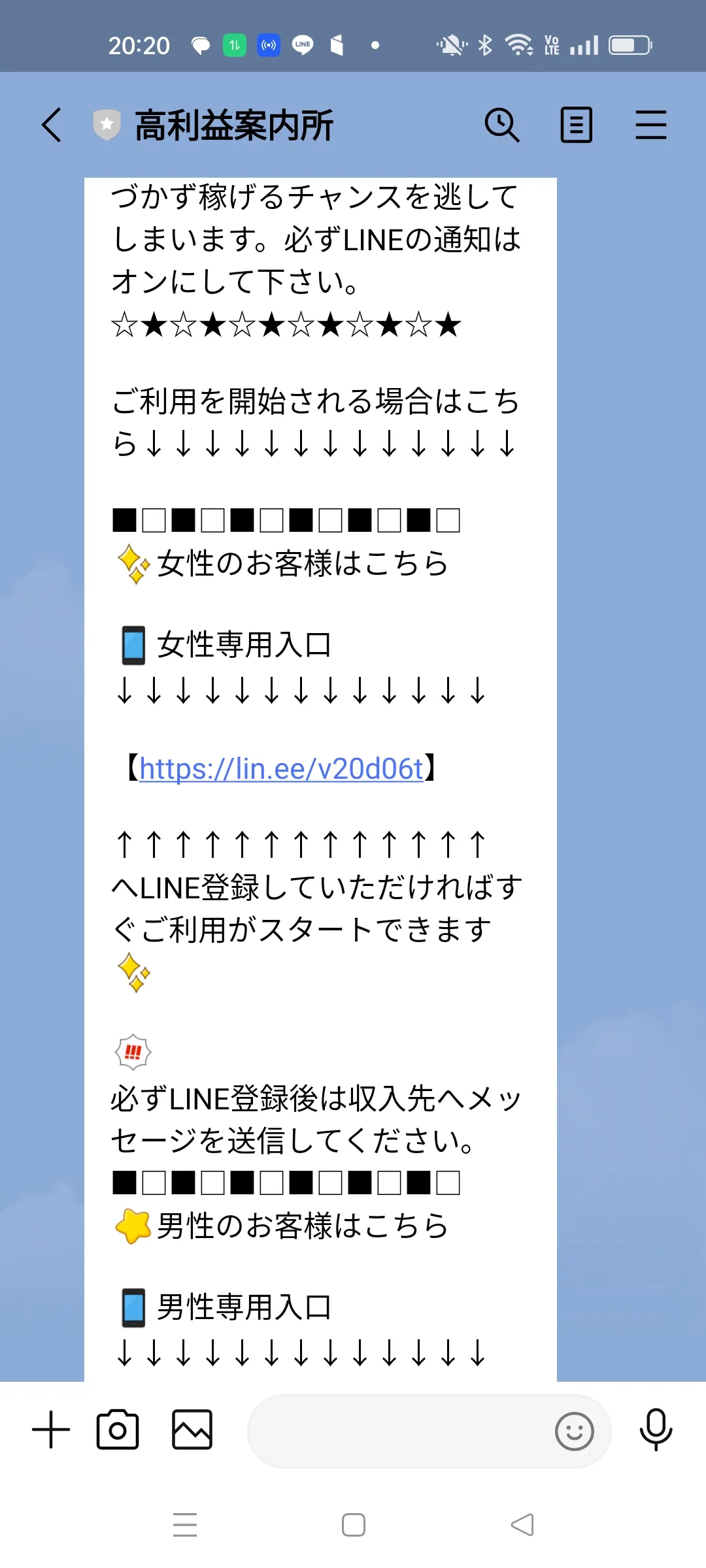
Task: Tap system home button
Action: pyautogui.click(x=354, y=1526)
